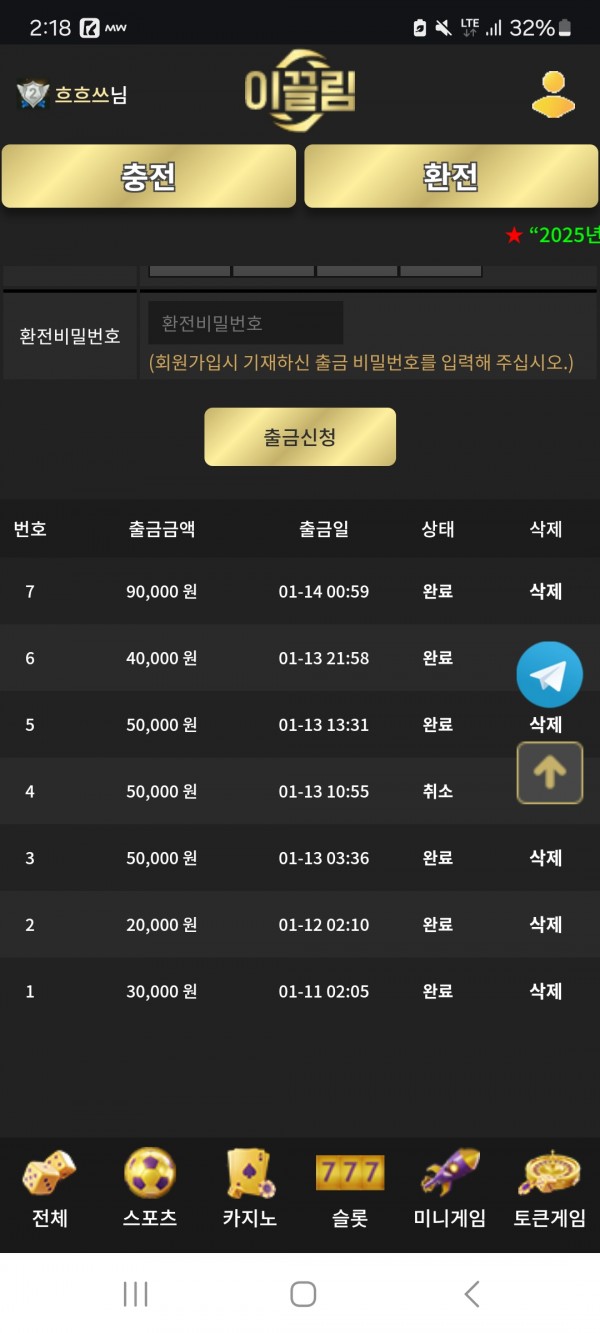Switch to the 슬롯 tab
The height and width of the screenshot is (1333, 600).
coord(349,1188)
